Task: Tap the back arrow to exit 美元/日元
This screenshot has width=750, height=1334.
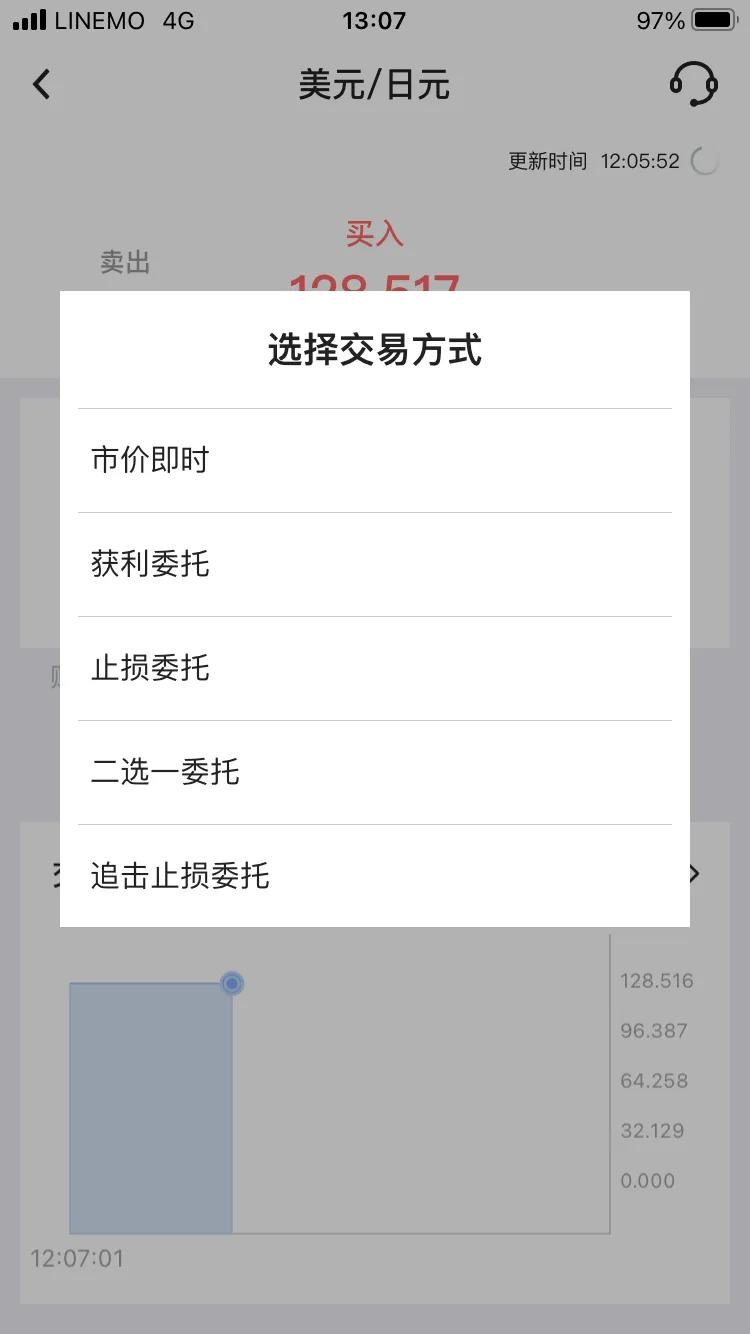Action: [40, 84]
